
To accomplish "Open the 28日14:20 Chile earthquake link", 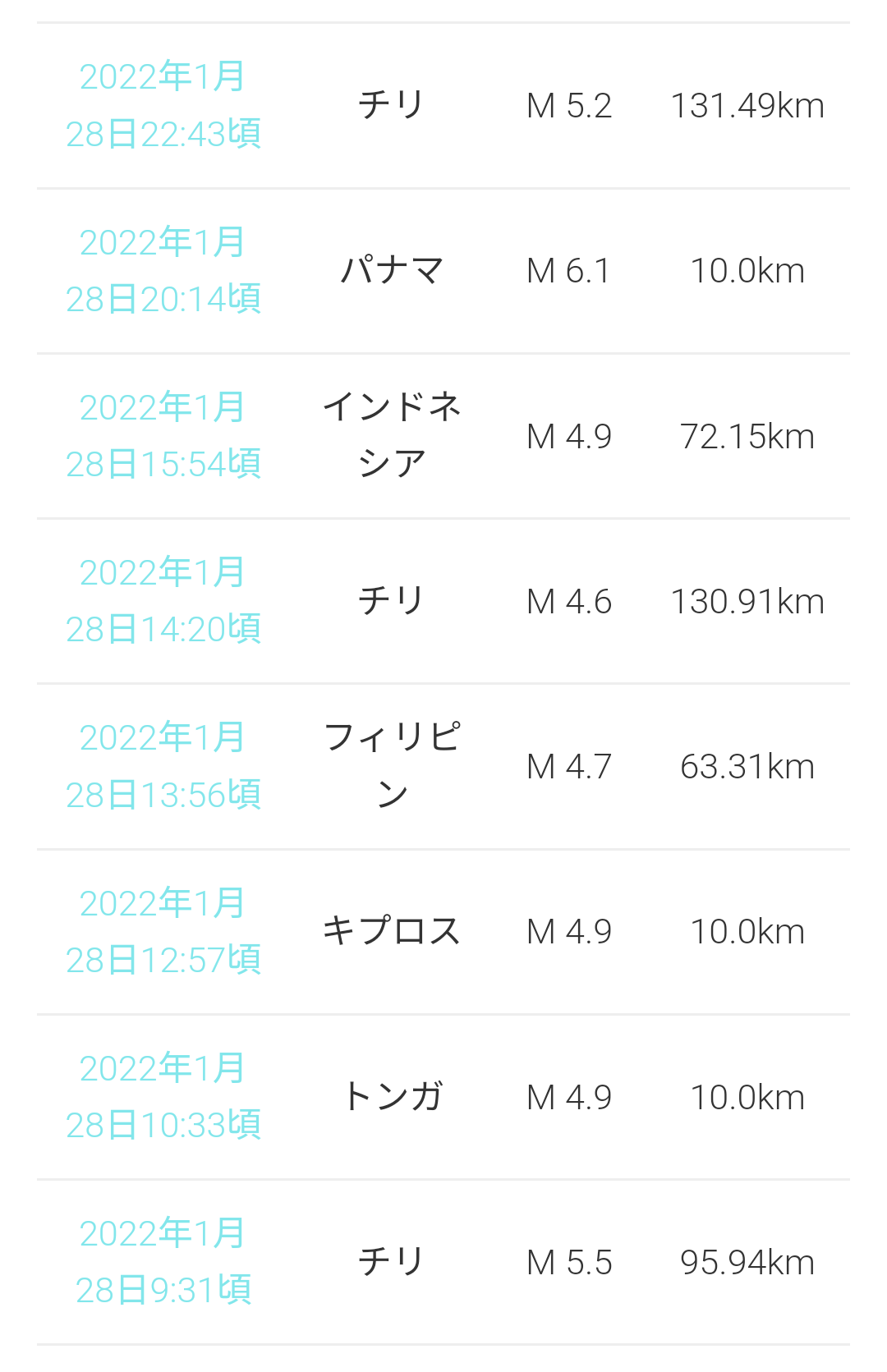I will (163, 601).
